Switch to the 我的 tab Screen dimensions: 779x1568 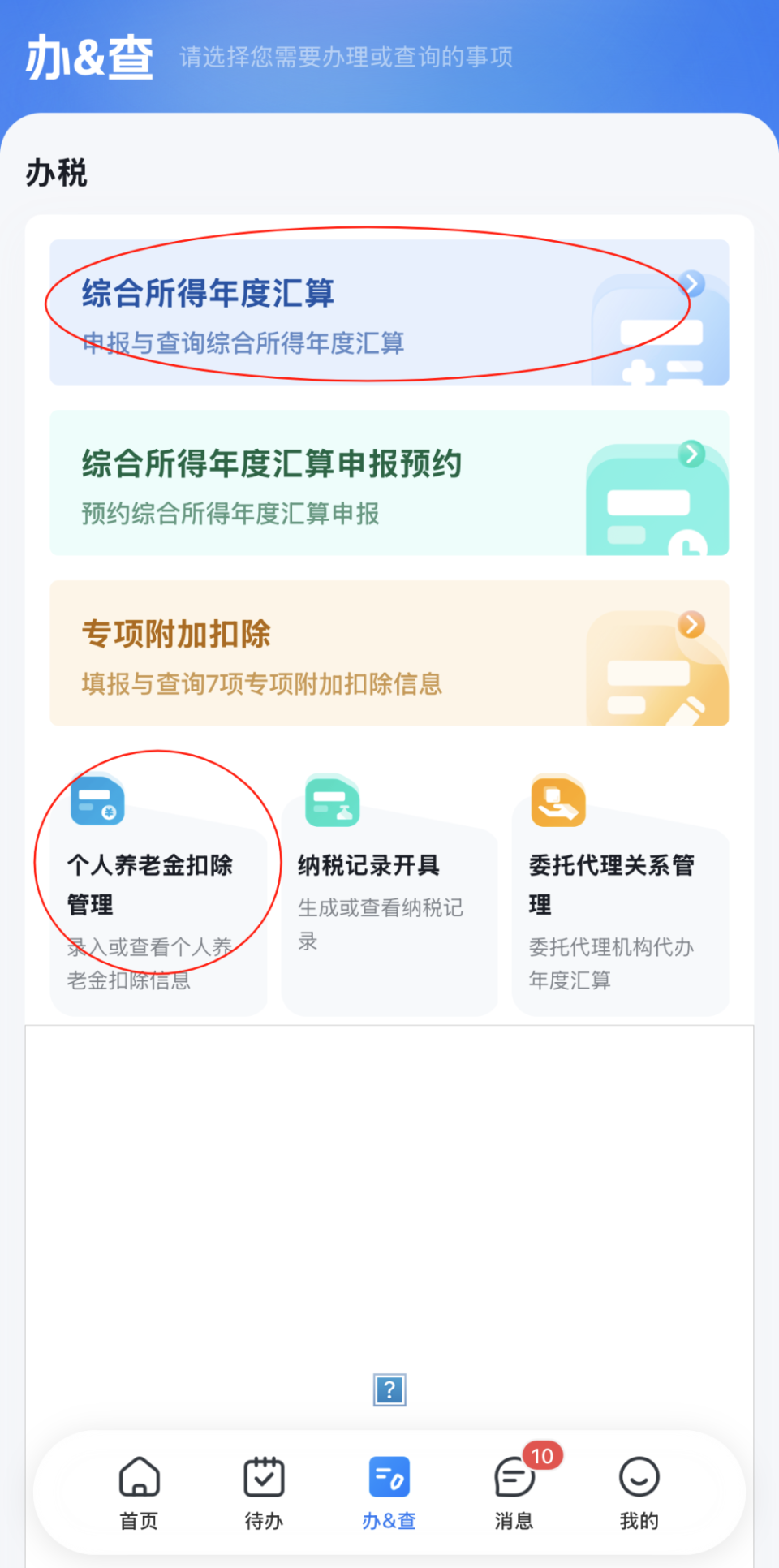point(639,1493)
